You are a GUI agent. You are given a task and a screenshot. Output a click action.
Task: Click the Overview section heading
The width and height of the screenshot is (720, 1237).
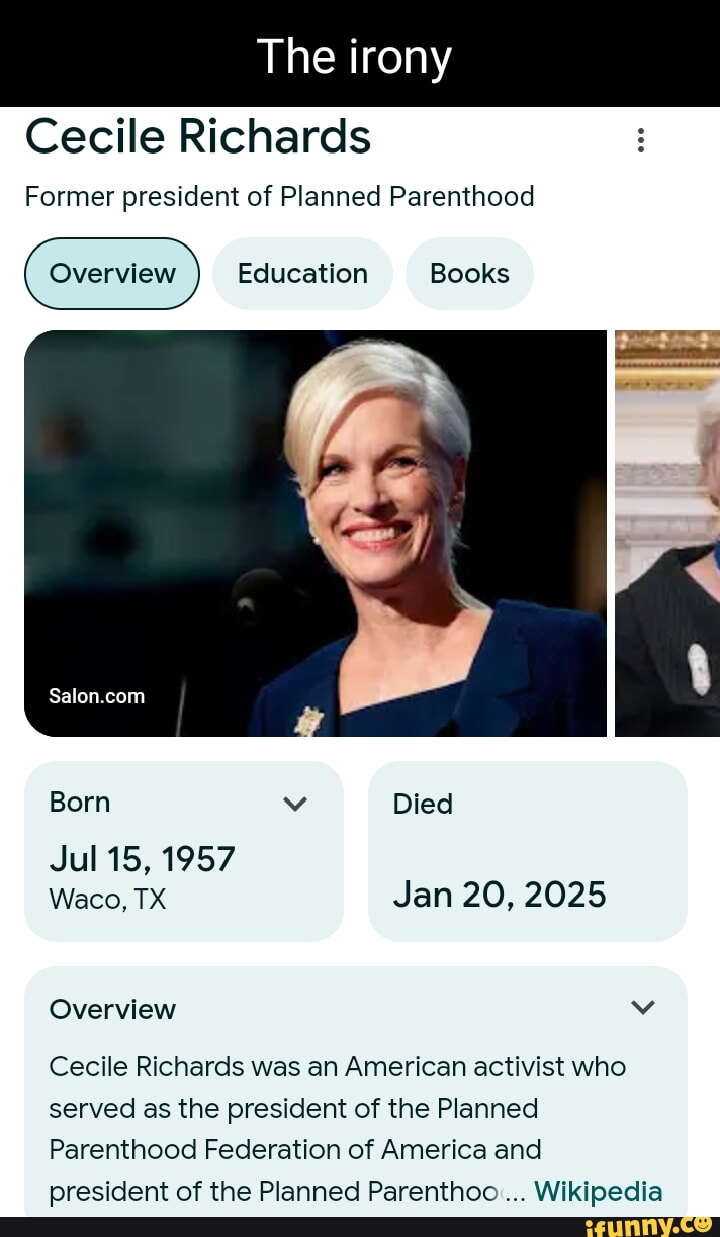click(112, 1008)
